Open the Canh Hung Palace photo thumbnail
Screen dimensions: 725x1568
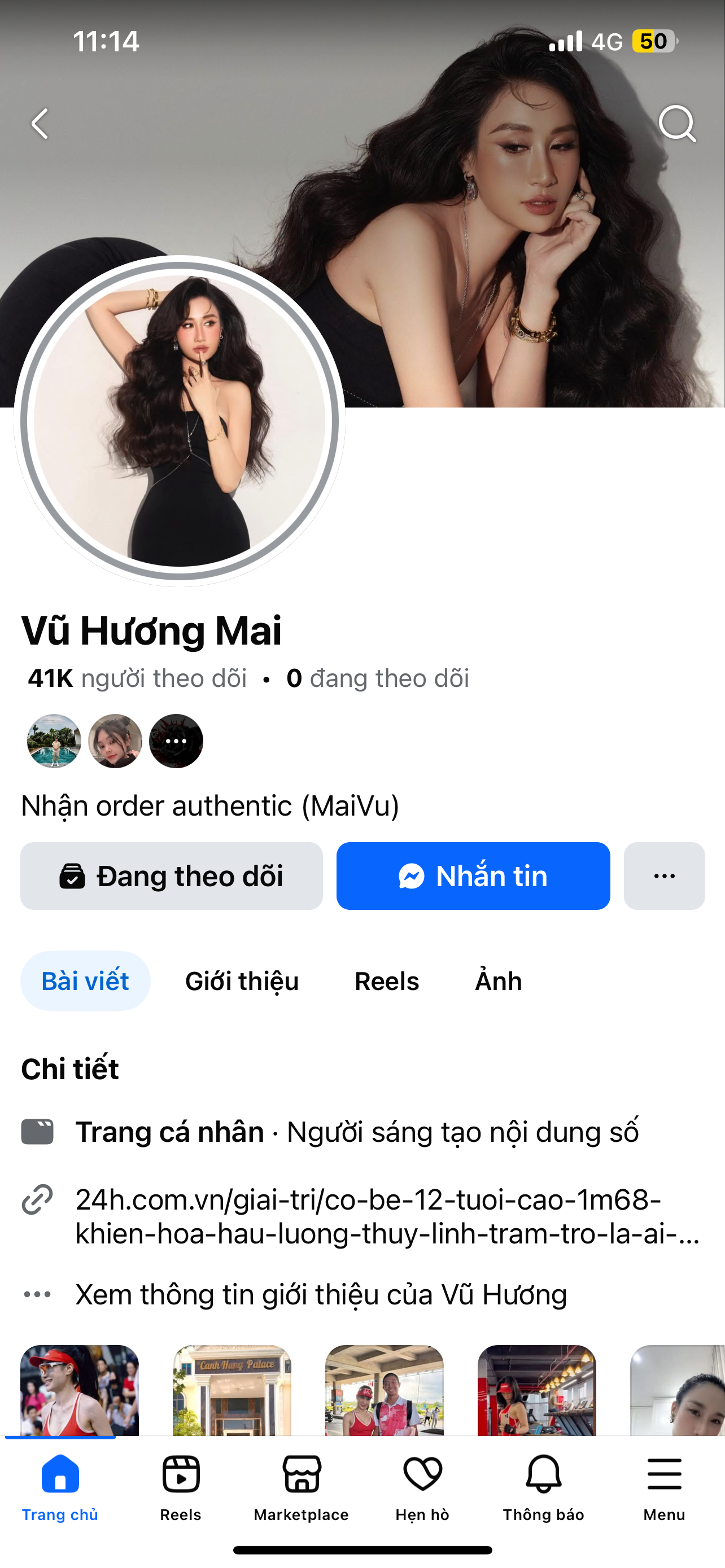click(232, 1390)
